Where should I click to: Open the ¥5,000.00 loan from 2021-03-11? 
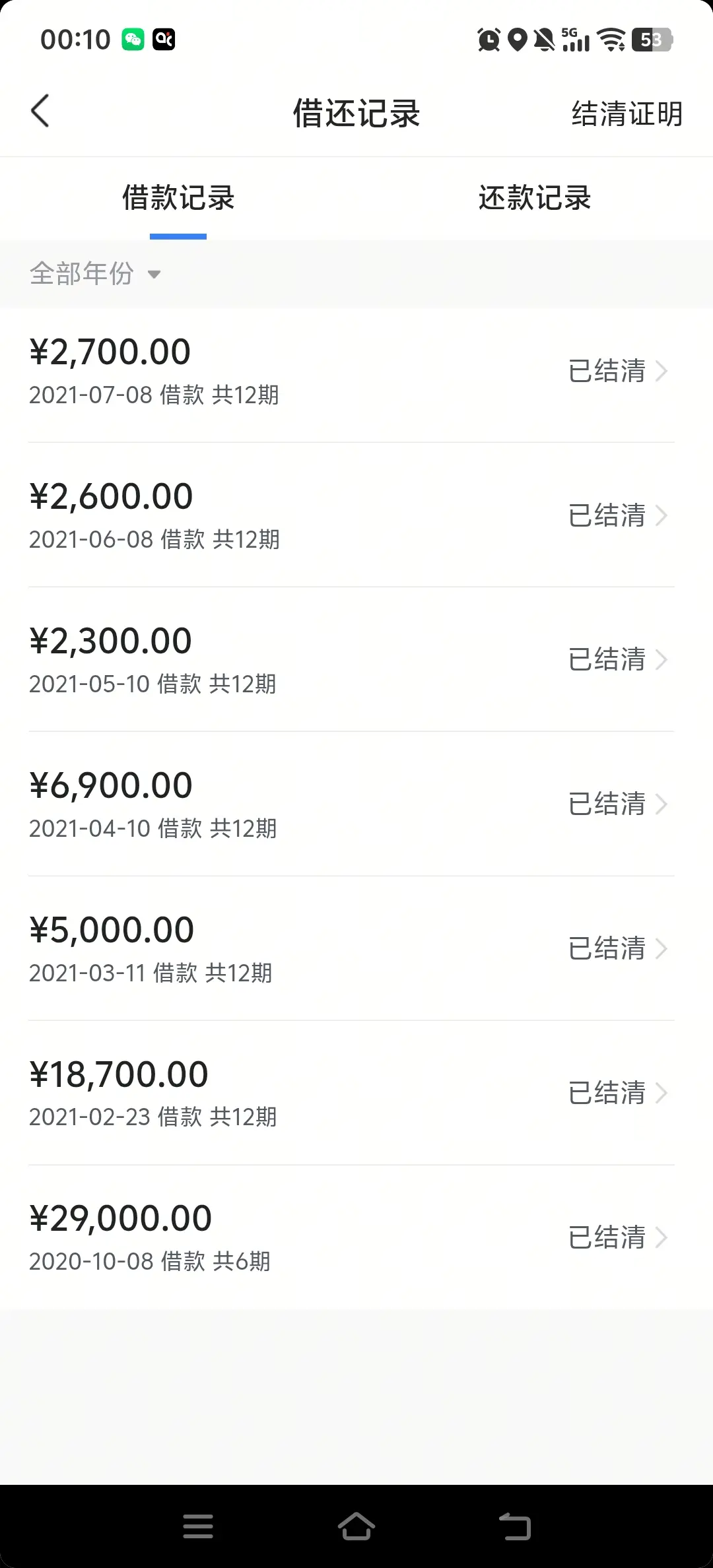coord(351,949)
